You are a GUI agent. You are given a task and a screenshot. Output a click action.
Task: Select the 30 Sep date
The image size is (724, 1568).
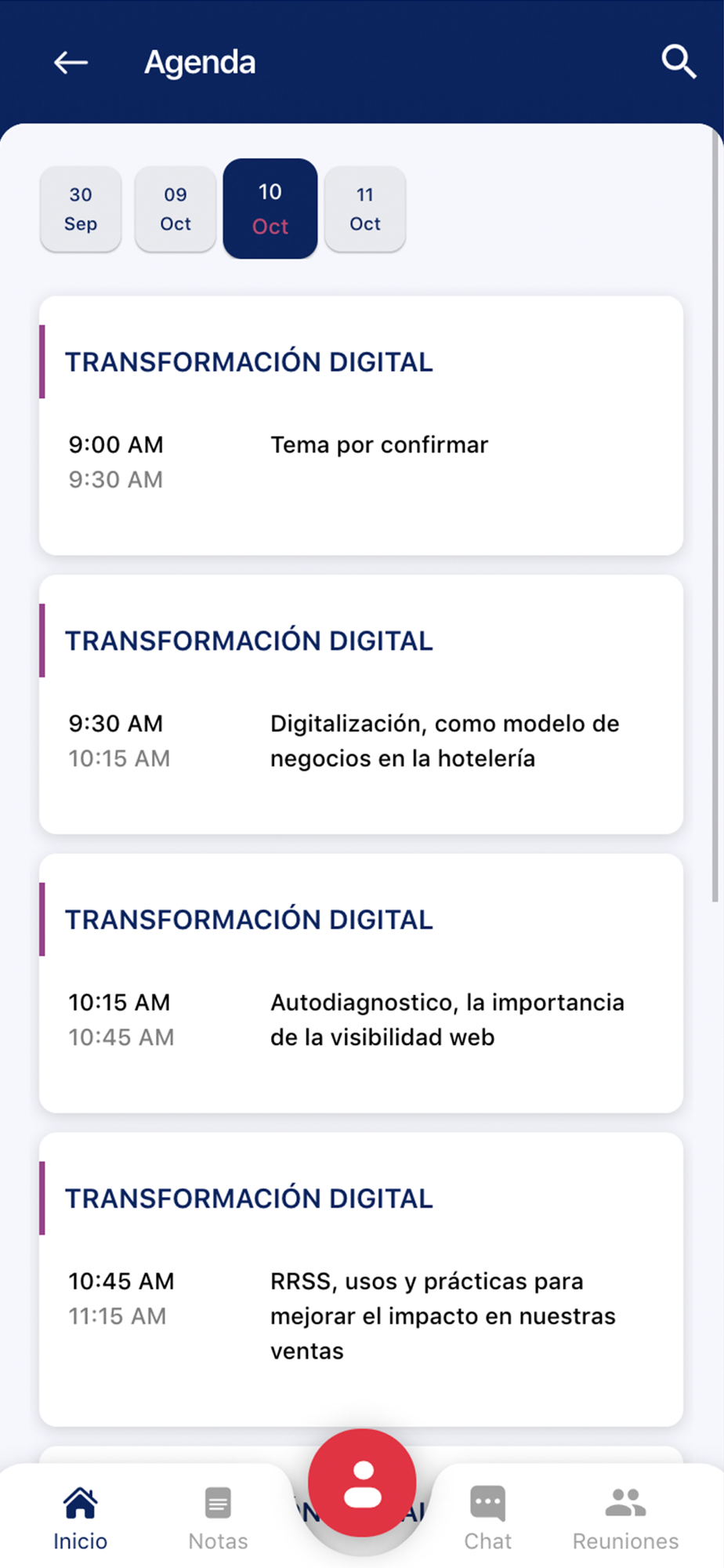[81, 209]
